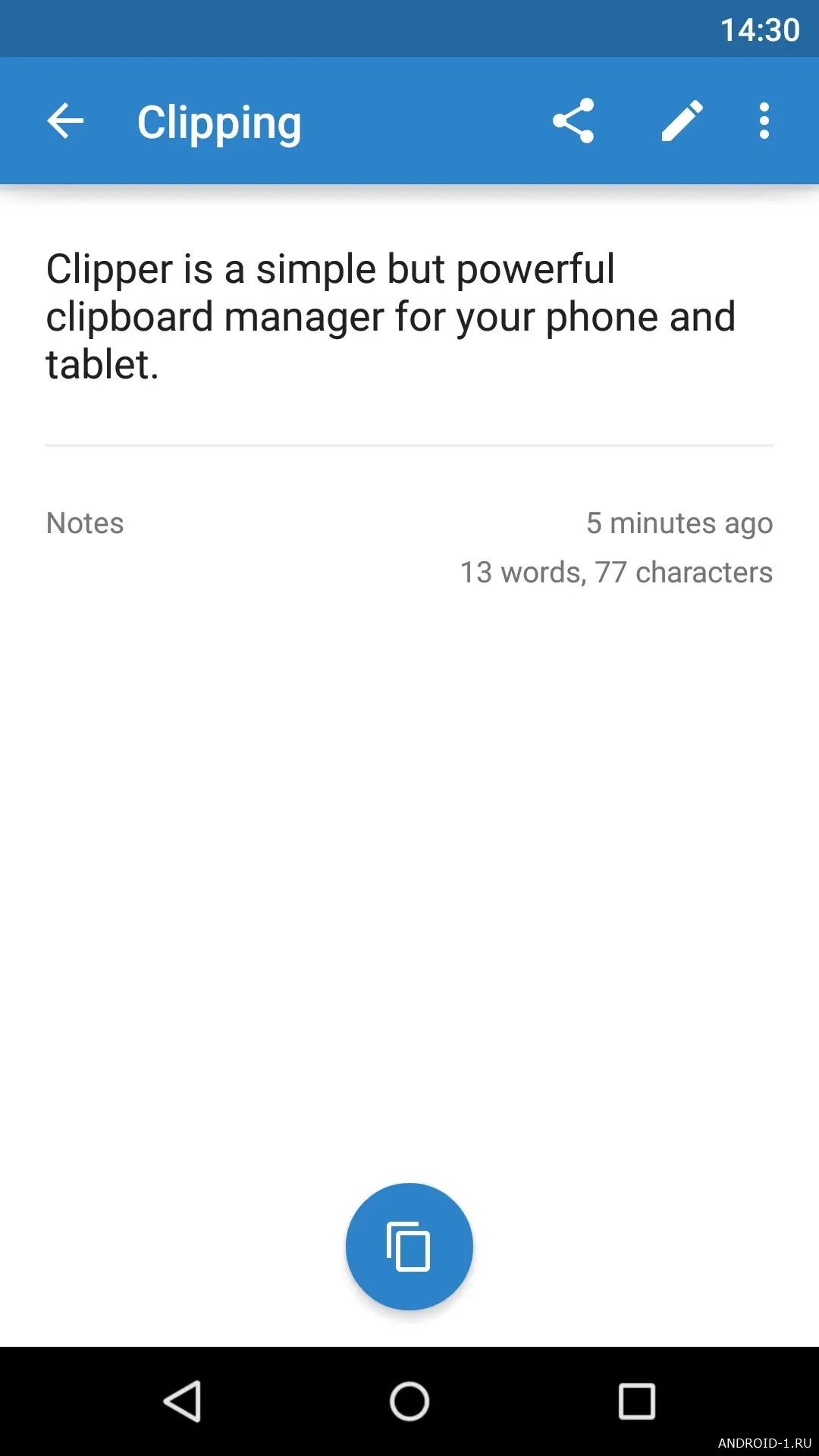Go back from the Clipping screen
819x1456 pixels.
click(65, 121)
